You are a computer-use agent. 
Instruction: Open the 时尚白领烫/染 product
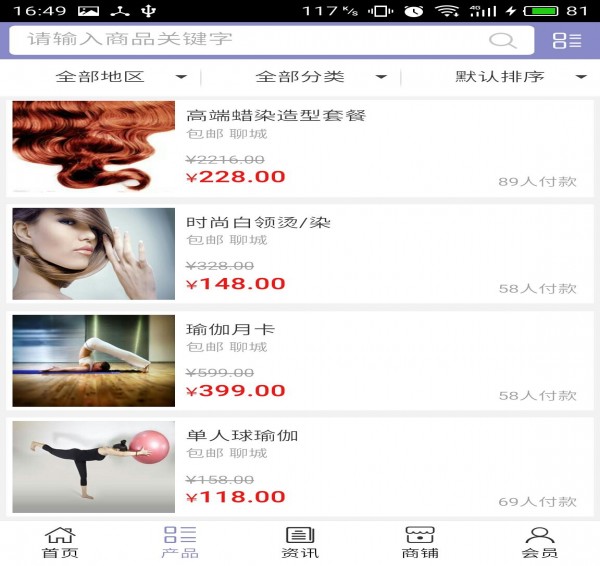300,254
